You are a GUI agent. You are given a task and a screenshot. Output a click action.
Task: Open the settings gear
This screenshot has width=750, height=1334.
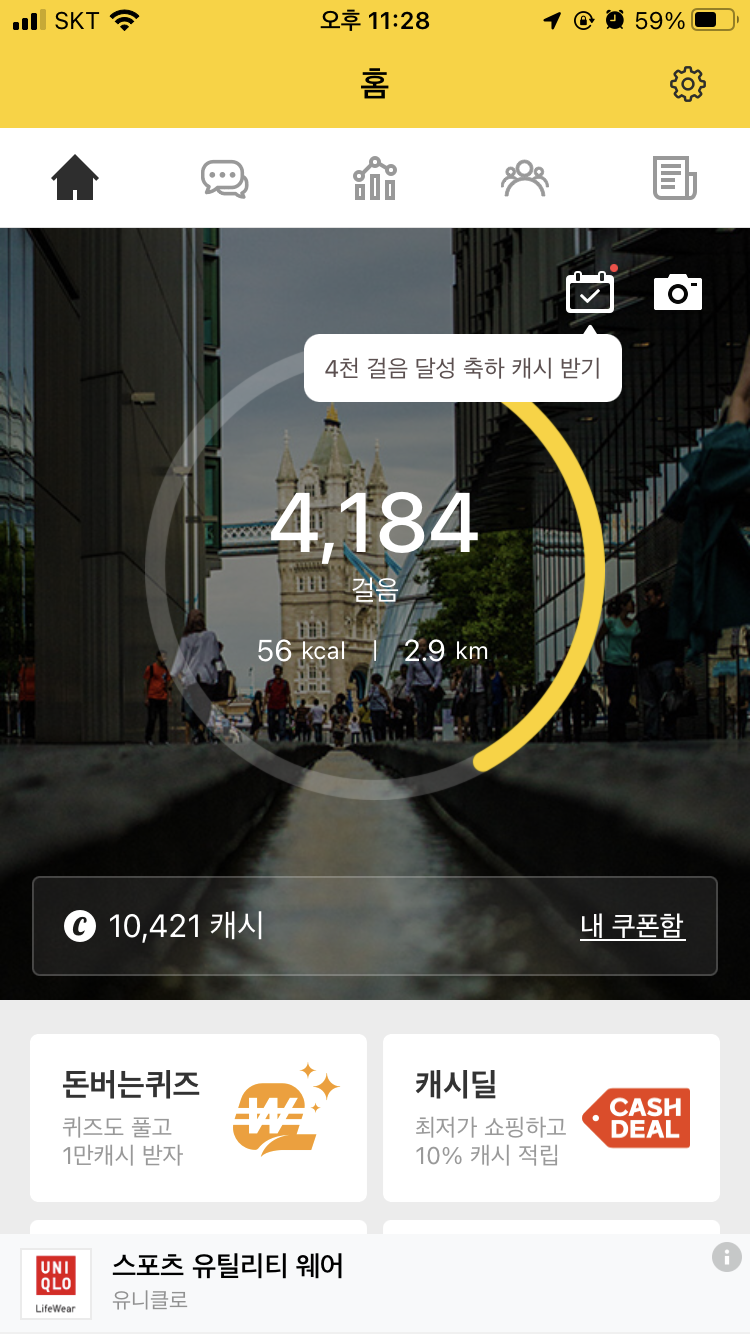688,84
